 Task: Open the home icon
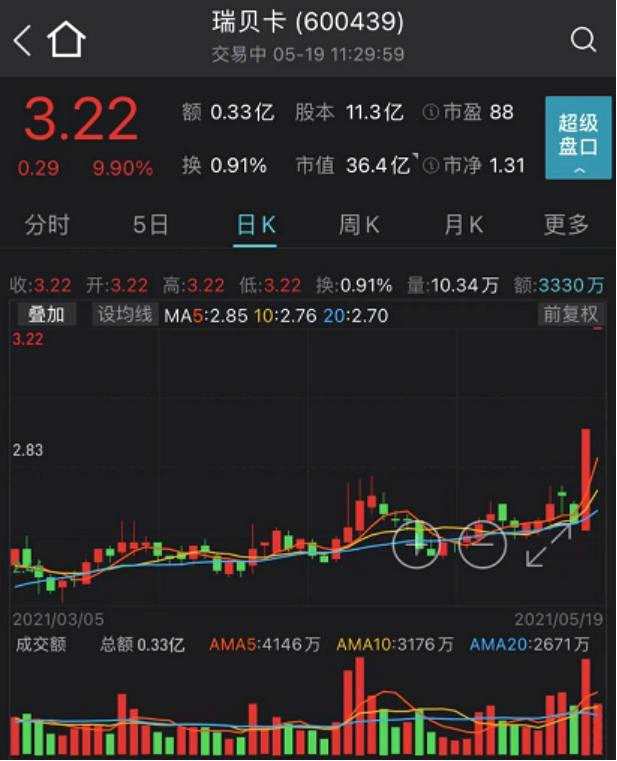66,40
